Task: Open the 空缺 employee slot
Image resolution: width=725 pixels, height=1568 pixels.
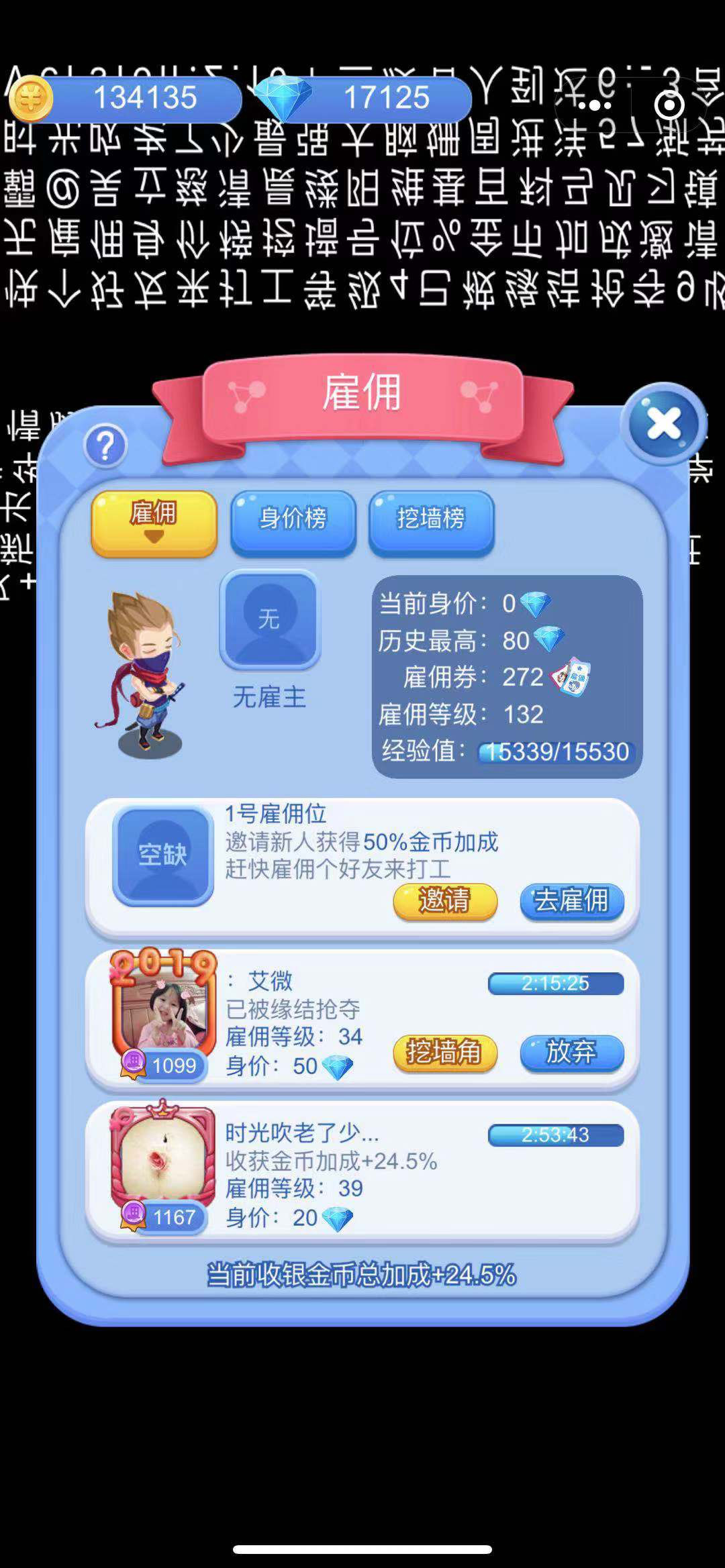Action: tap(163, 855)
